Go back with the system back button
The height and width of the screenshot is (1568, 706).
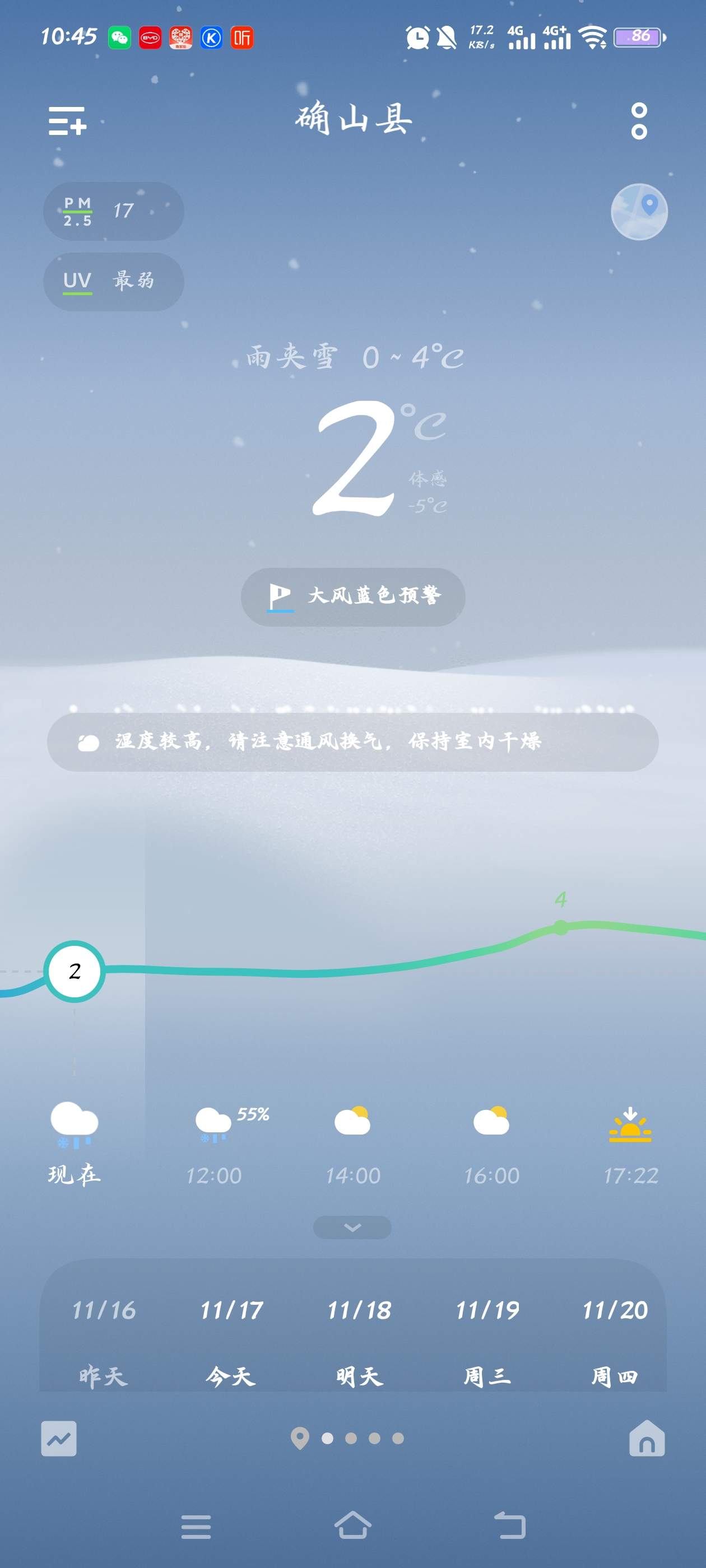coord(509,1526)
